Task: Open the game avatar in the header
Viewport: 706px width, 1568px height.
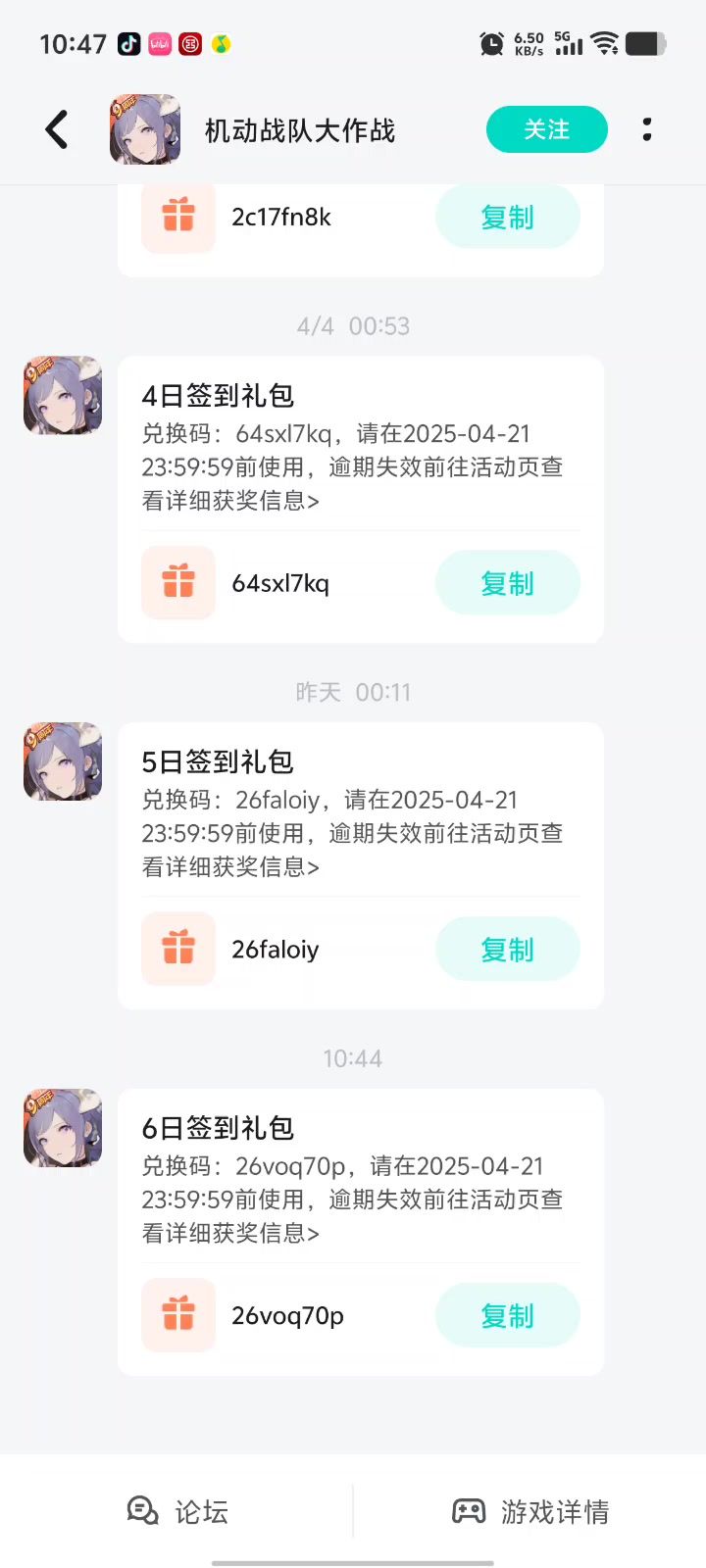Action: point(145,129)
